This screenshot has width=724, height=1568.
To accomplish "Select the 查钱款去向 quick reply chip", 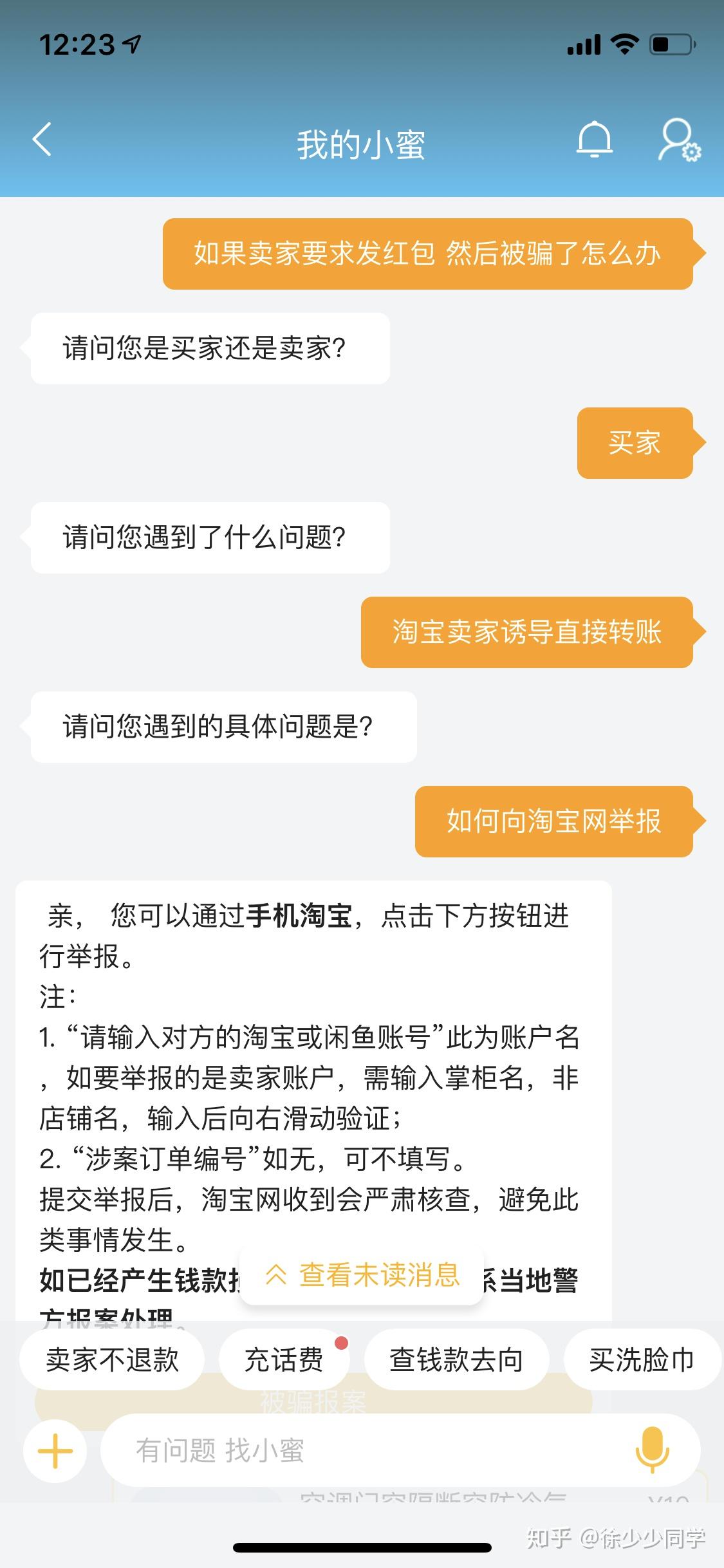I will (458, 1360).
